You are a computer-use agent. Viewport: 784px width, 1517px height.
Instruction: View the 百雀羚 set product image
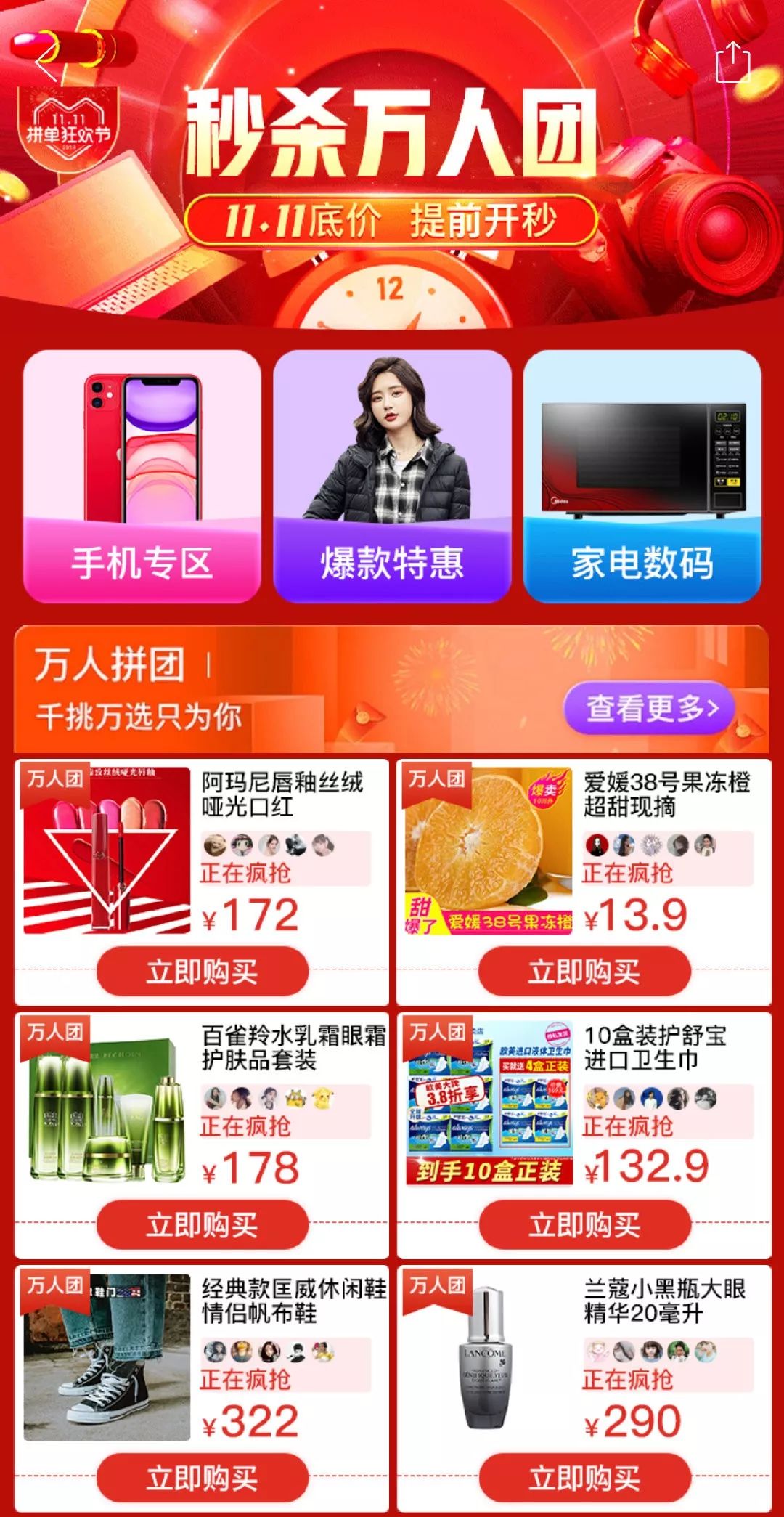(107, 1103)
